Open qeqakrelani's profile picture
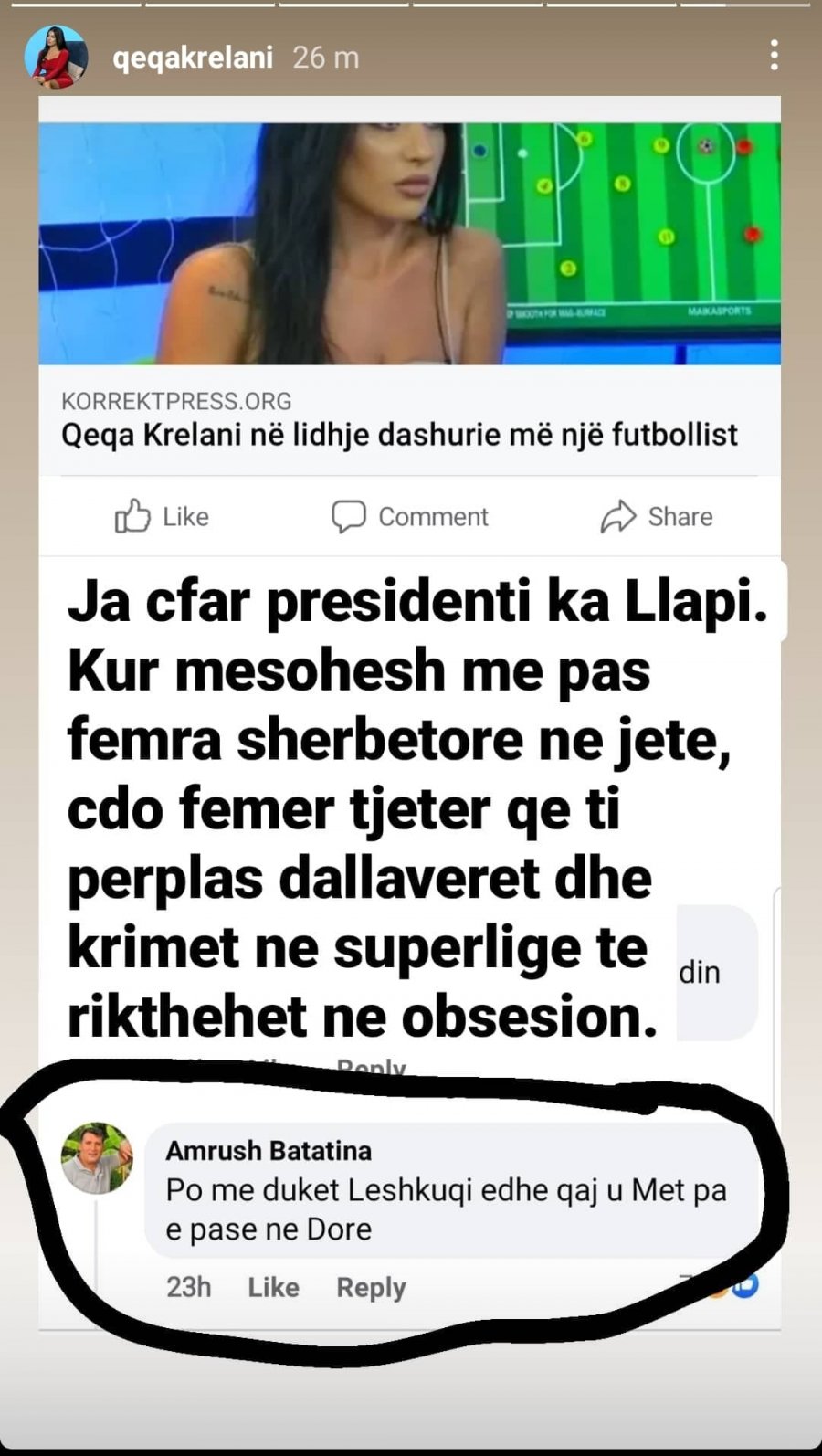822x1456 pixels. coord(56,58)
